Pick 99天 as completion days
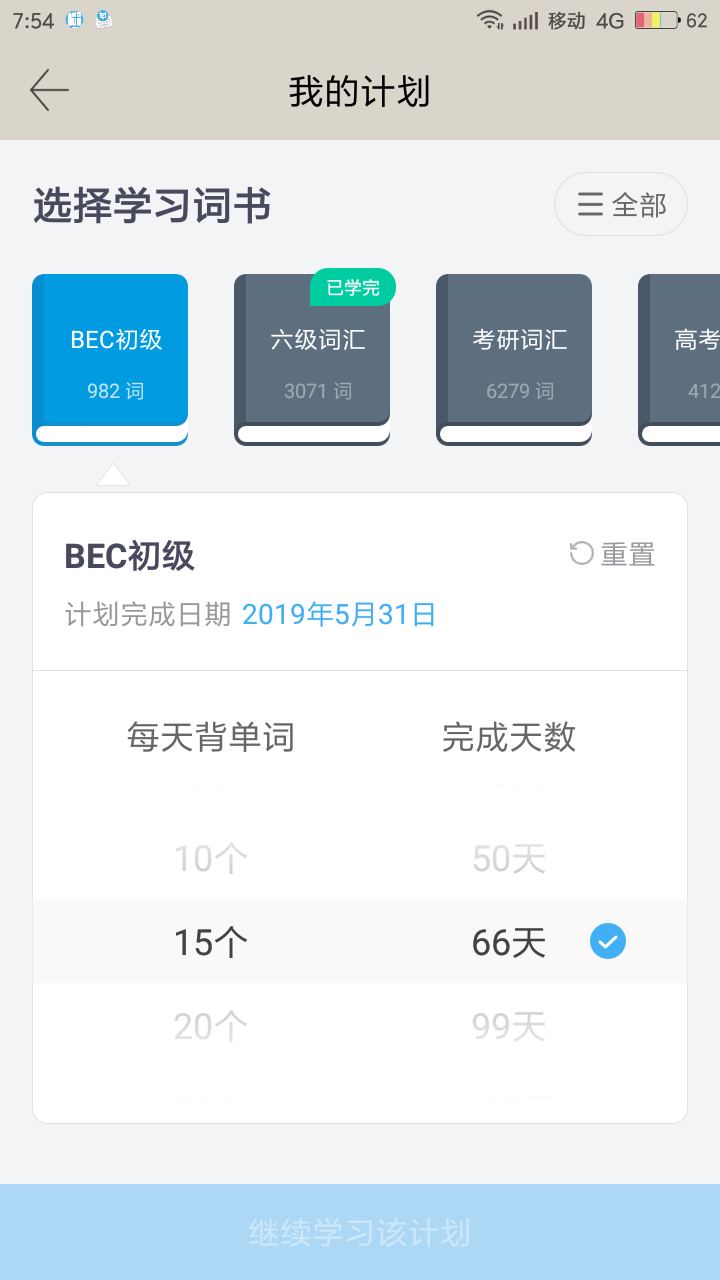 [509, 1026]
